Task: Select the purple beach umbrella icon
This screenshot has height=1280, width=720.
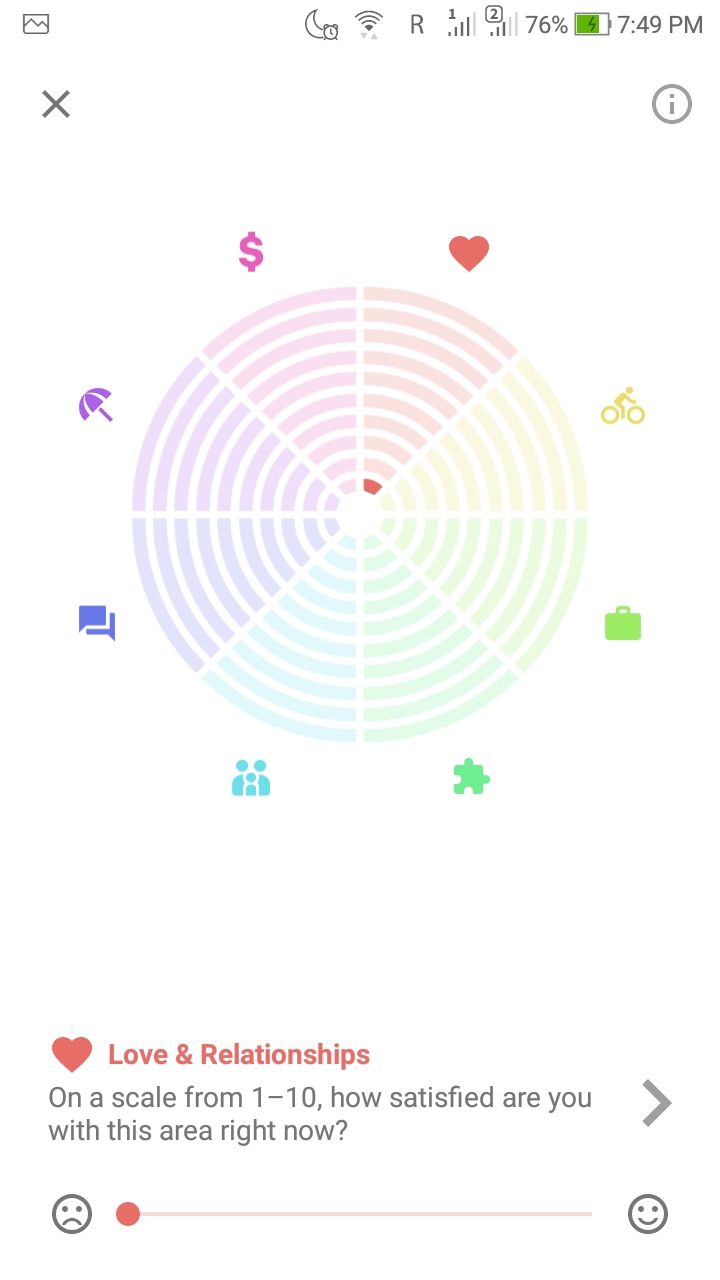Action: click(x=96, y=406)
